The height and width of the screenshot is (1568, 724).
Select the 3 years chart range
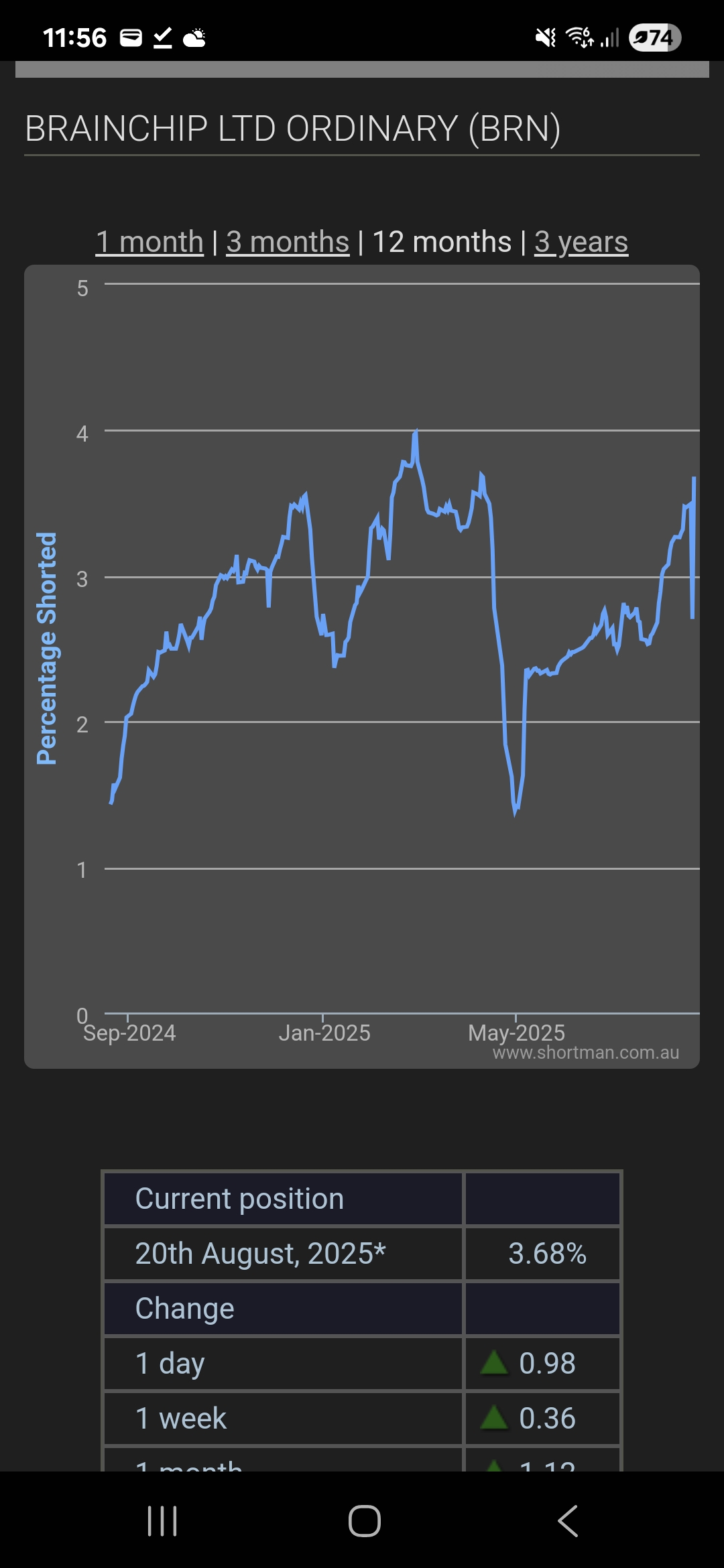[581, 242]
